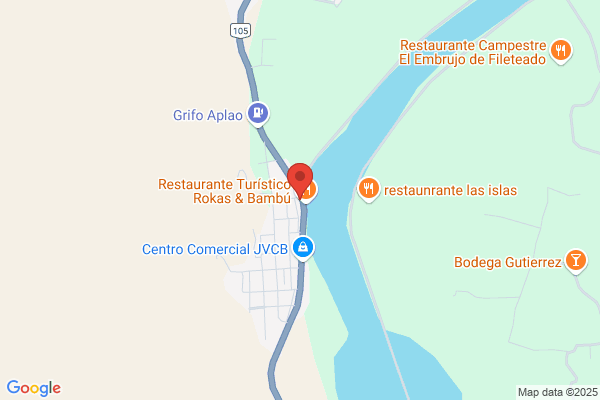
Task: Tap the restaunrante las islas marker
Action: click(x=368, y=189)
